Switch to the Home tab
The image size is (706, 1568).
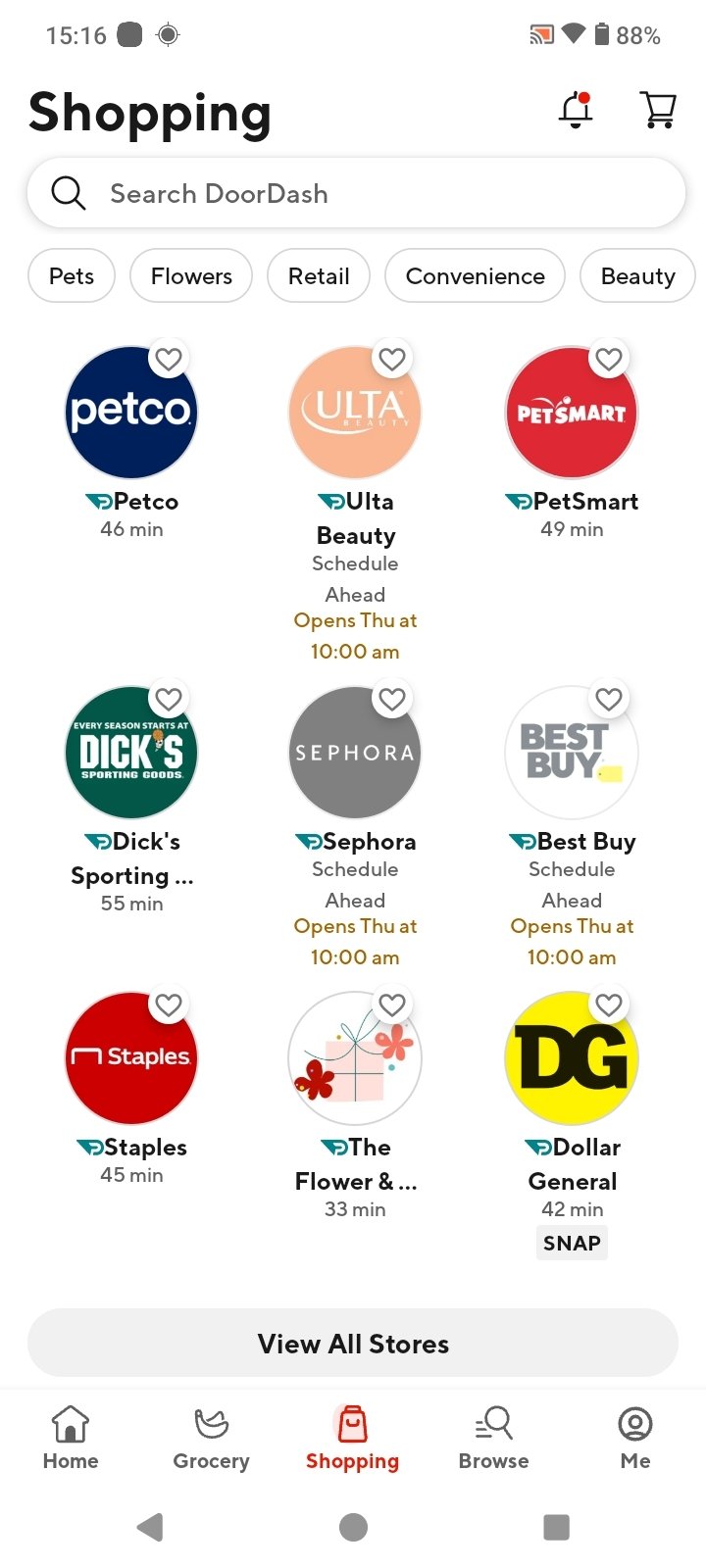coord(71,1437)
